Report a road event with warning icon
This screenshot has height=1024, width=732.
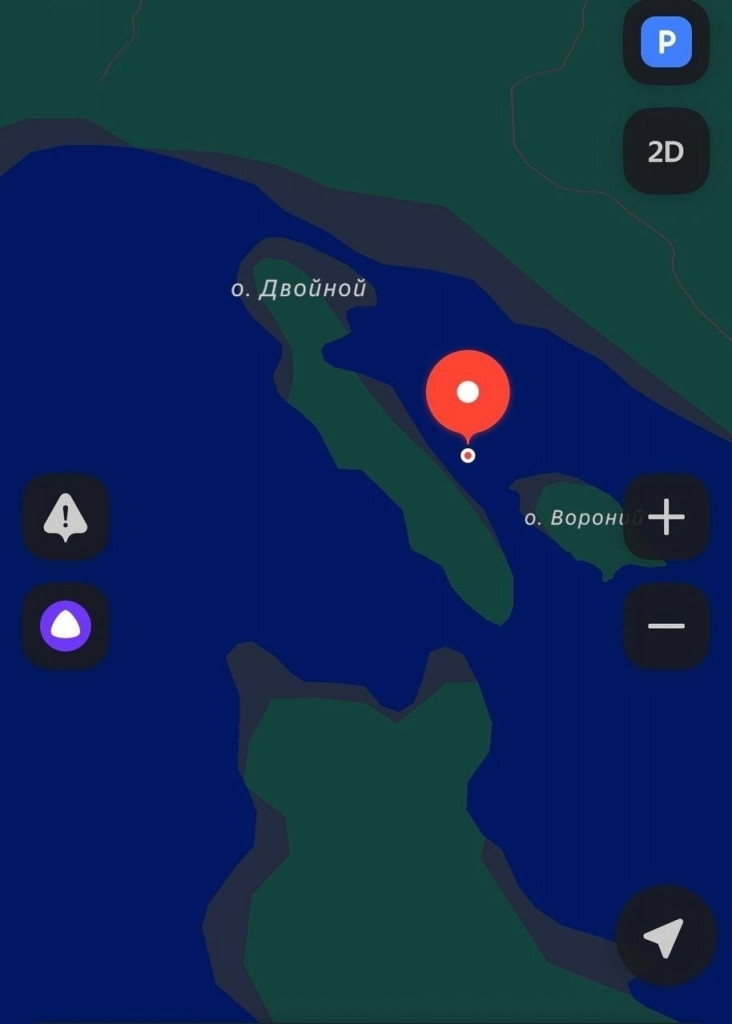pyautogui.click(x=66, y=517)
